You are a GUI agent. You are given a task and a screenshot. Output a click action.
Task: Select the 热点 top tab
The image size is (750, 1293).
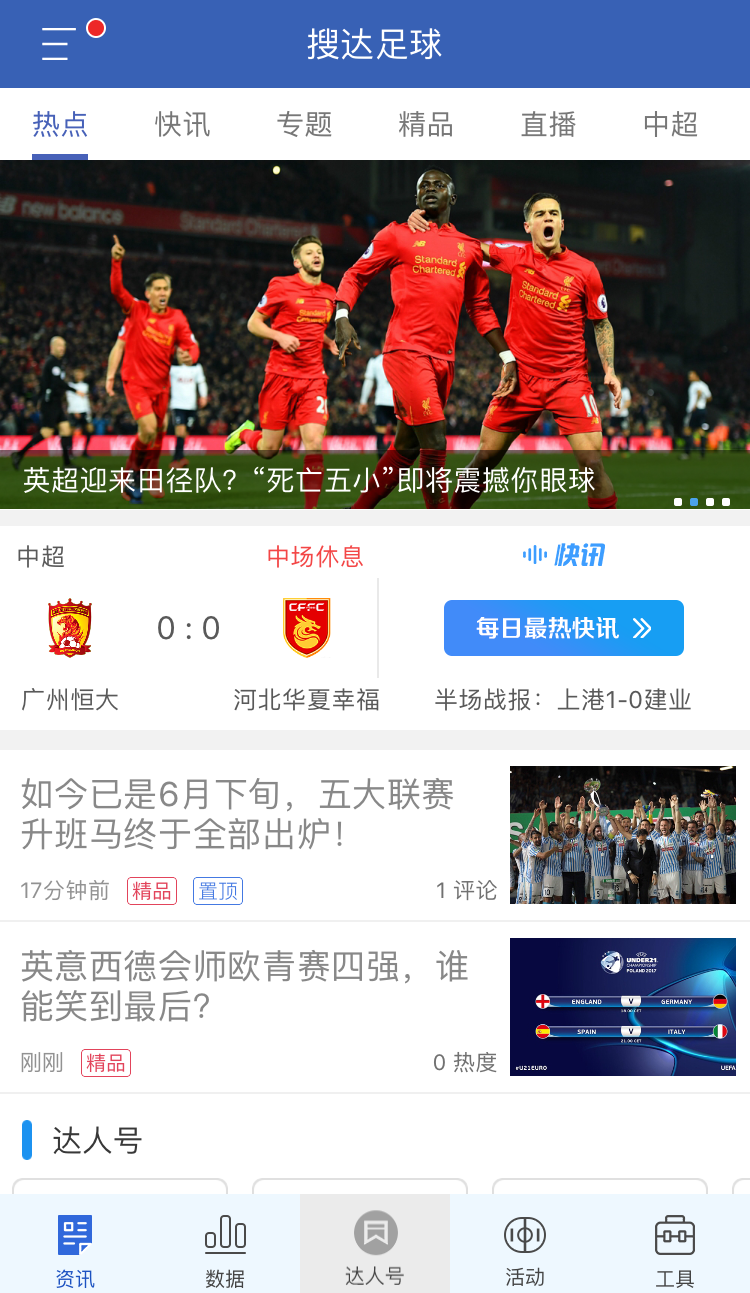(60, 124)
